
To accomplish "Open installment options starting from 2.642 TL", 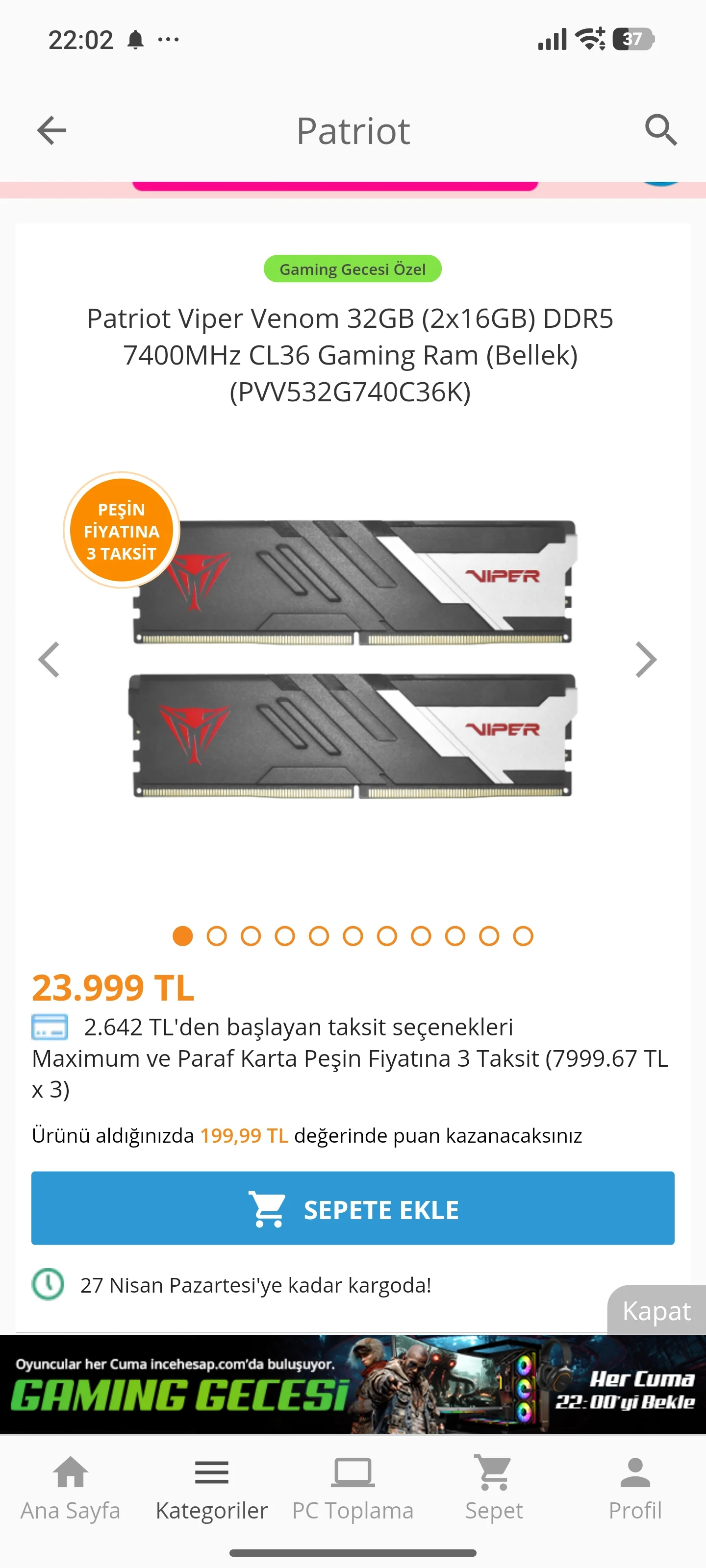I will [x=299, y=1027].
